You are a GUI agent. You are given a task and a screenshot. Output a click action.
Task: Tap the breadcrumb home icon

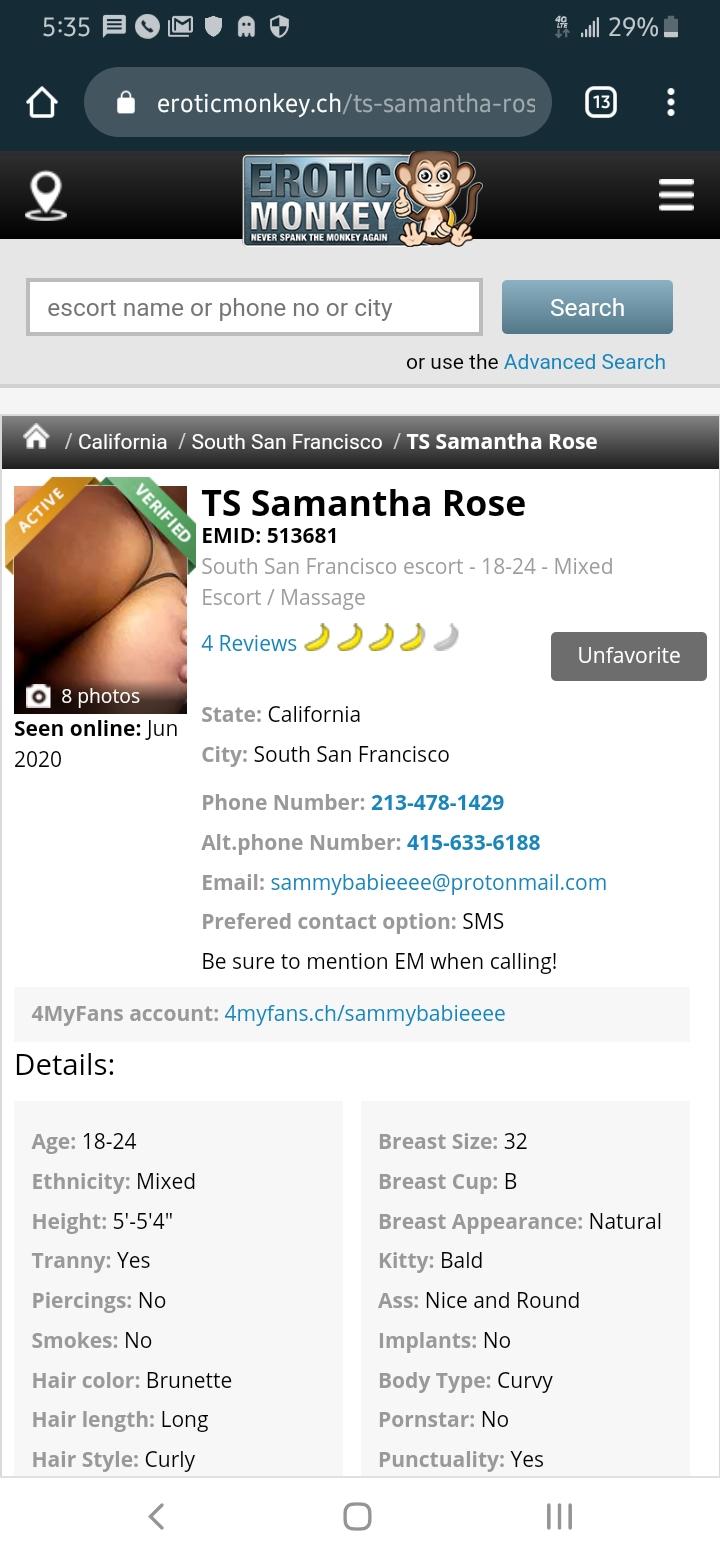point(36,437)
